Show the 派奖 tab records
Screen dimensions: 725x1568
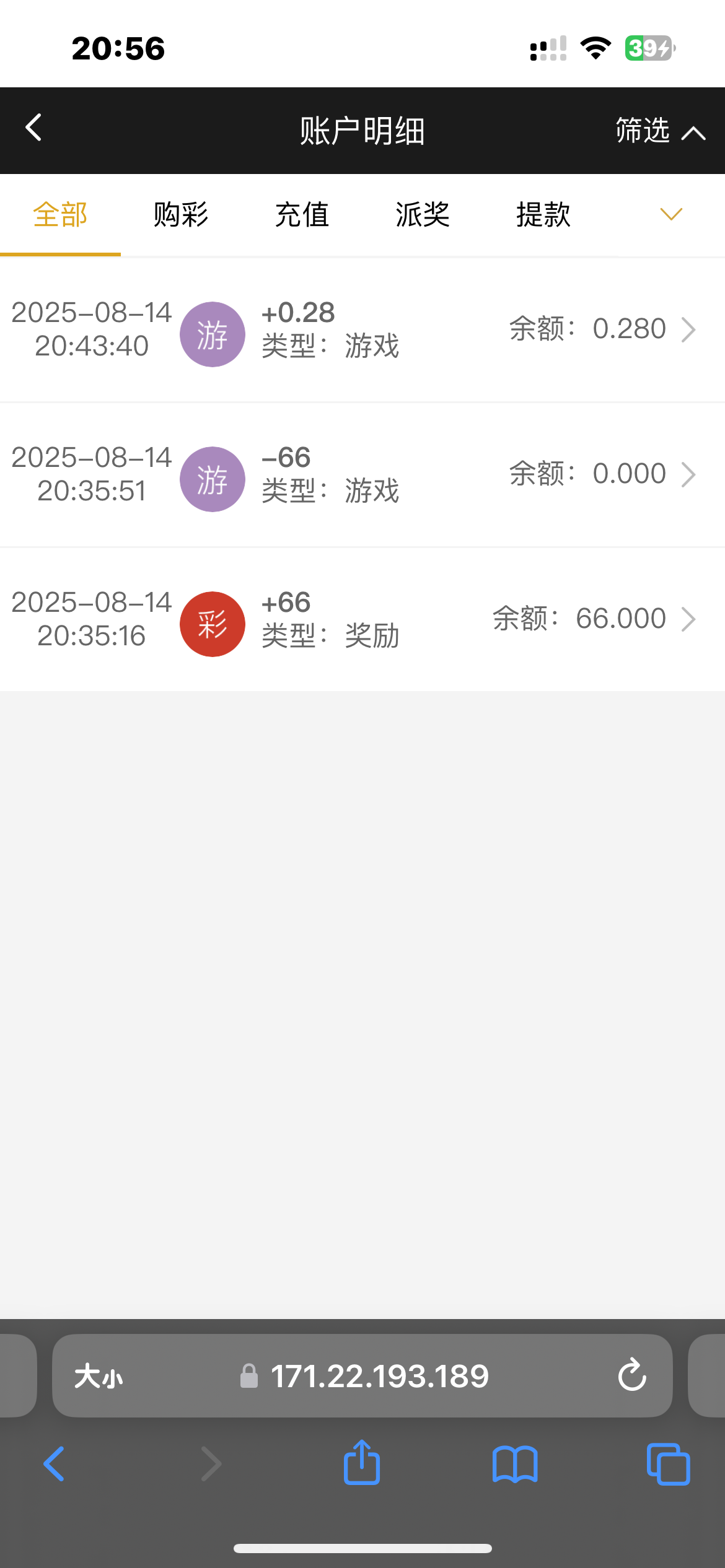(x=423, y=215)
